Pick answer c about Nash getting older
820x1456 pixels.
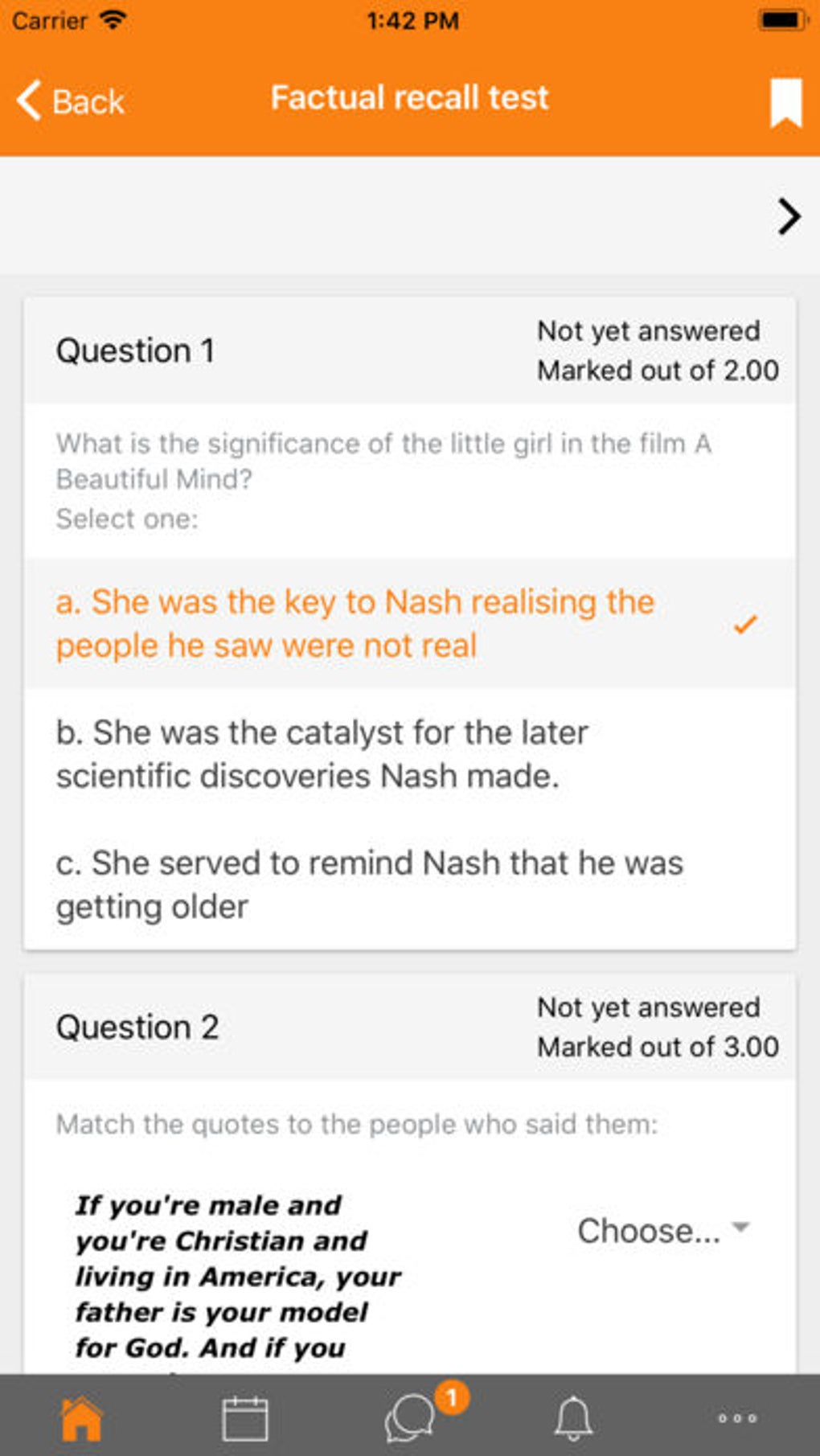[410, 884]
